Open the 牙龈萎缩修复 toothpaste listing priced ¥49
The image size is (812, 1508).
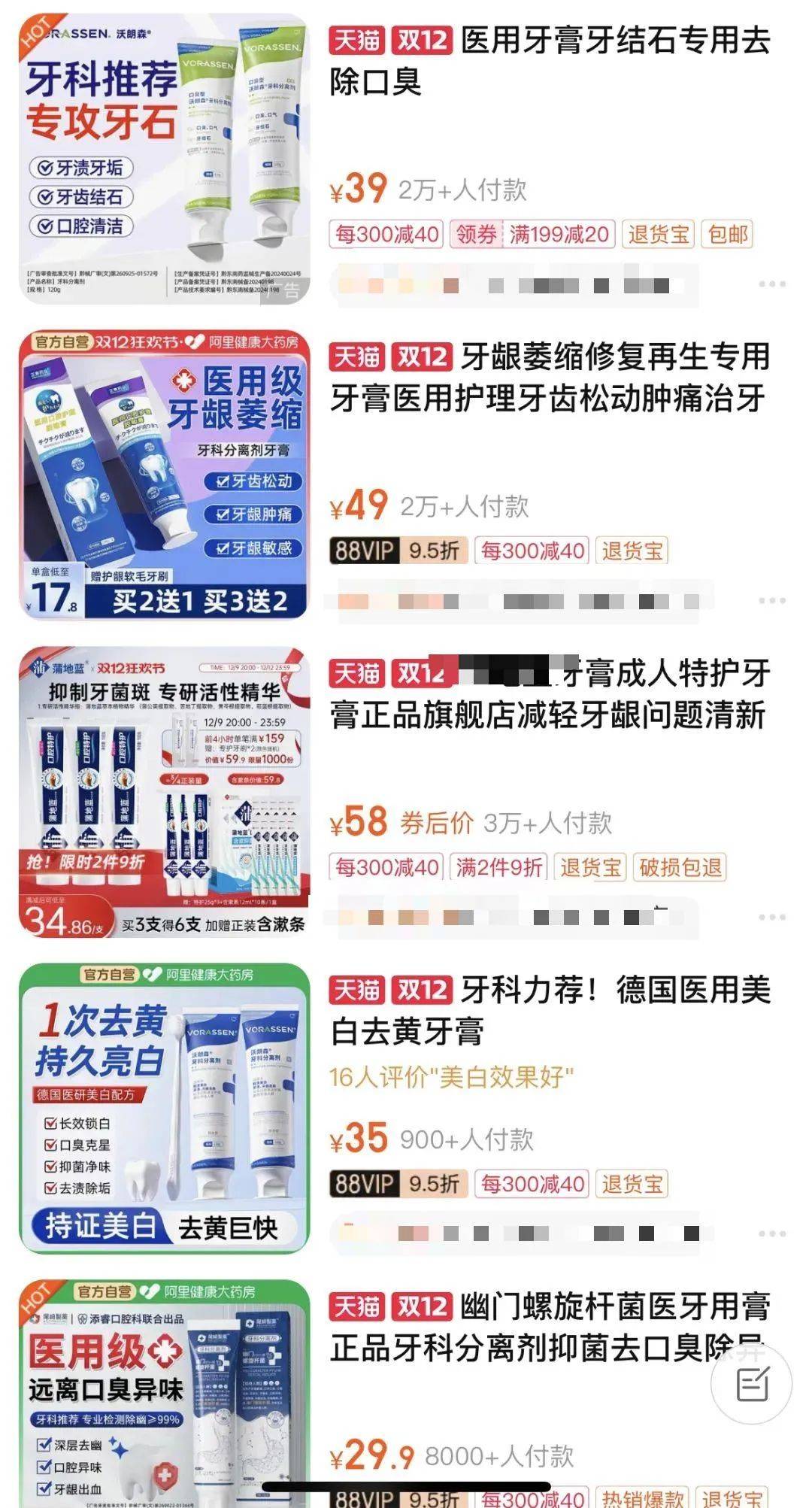click(549, 377)
